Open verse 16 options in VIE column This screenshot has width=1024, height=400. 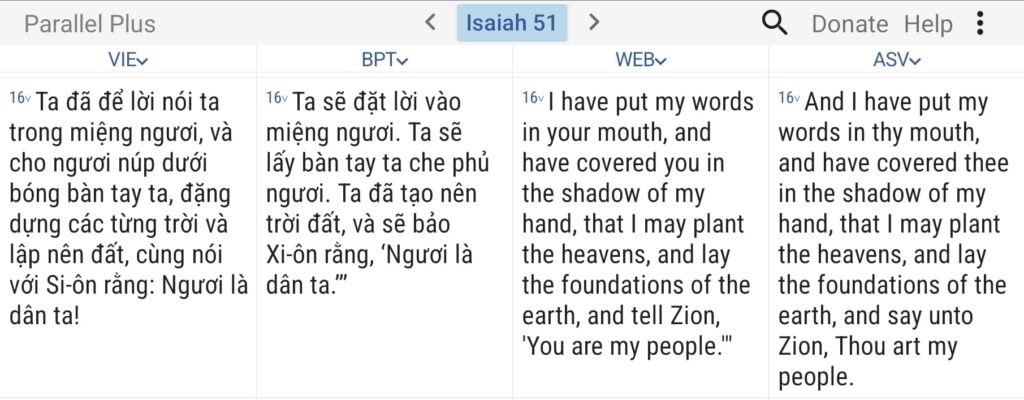pos(21,98)
